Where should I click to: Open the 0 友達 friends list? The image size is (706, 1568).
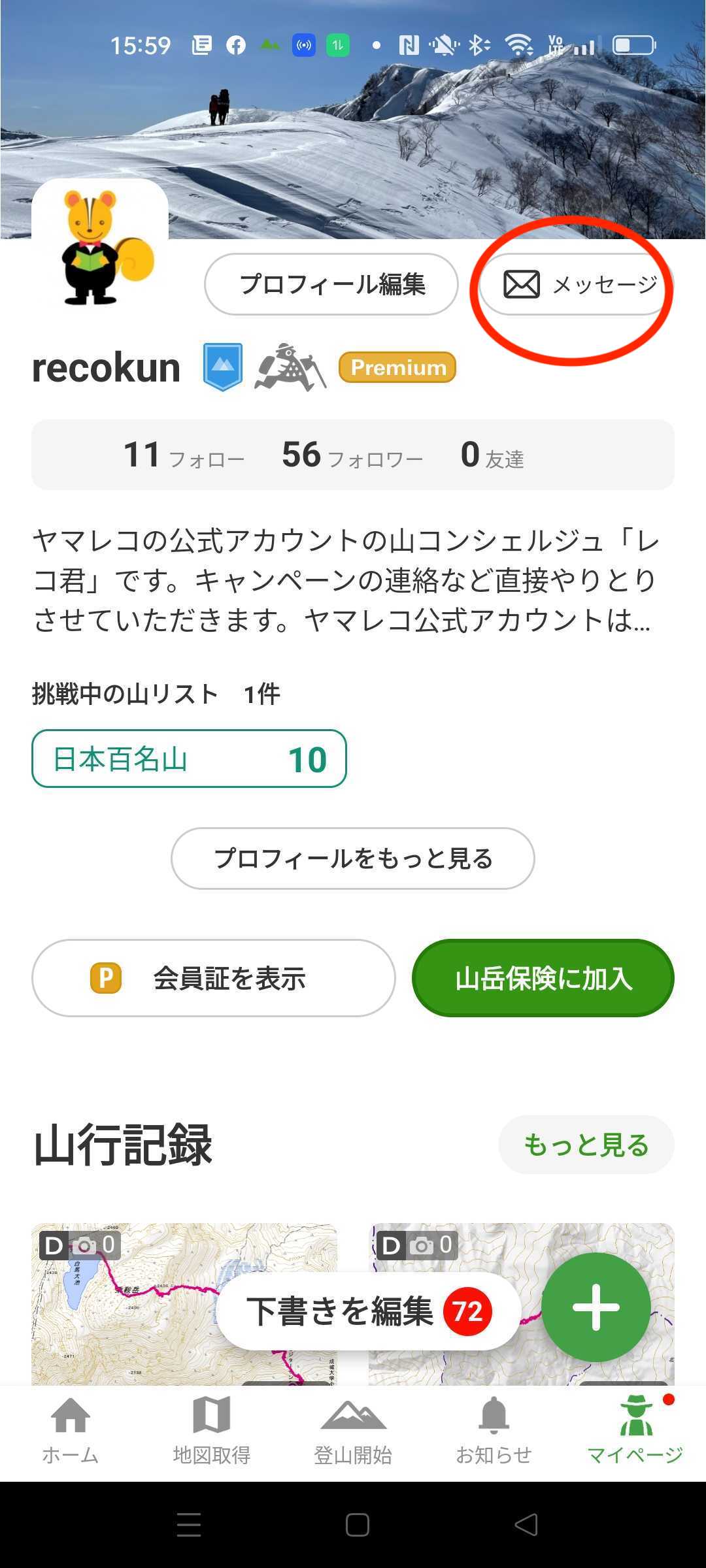click(x=492, y=455)
